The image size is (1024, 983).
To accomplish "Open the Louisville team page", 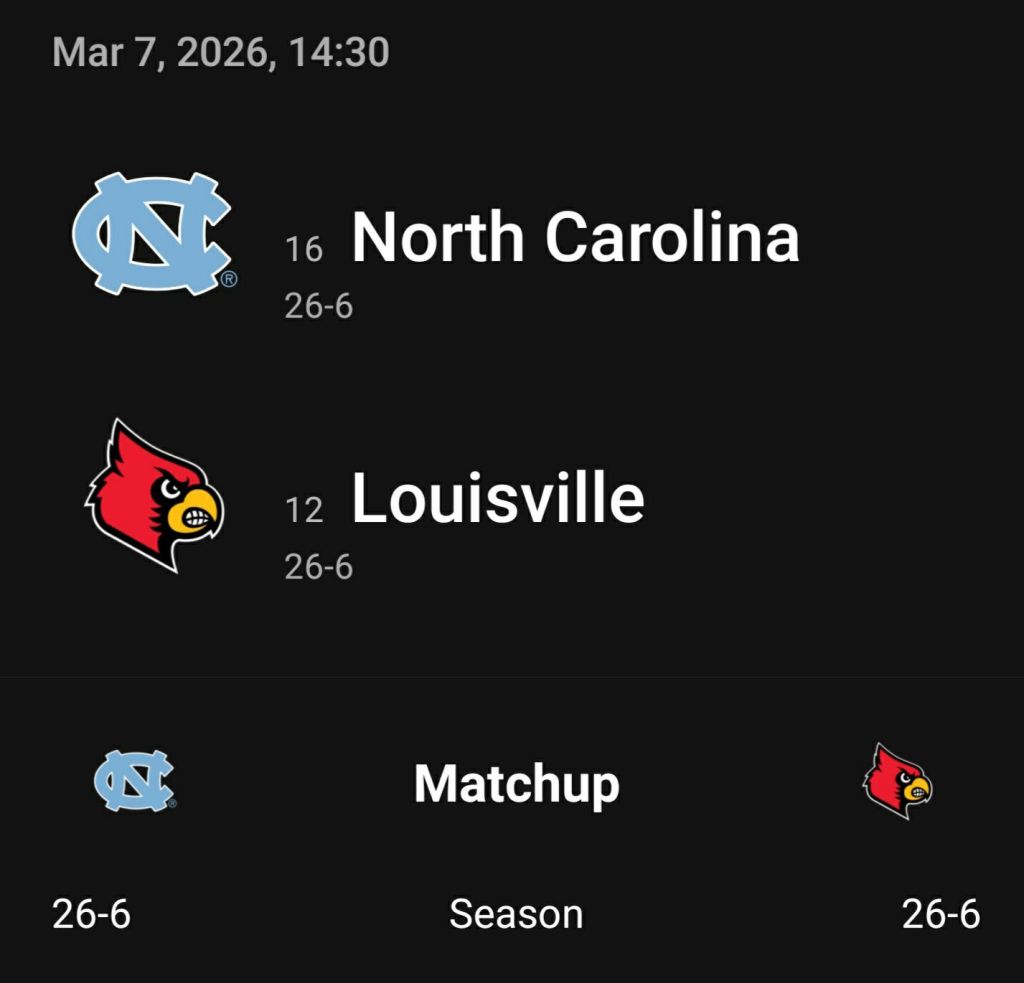I will [497, 500].
